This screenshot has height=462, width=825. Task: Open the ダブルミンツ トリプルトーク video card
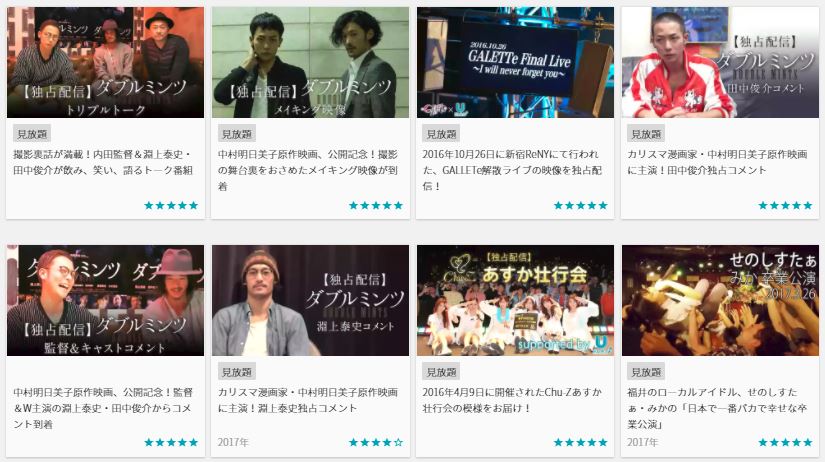[105, 63]
